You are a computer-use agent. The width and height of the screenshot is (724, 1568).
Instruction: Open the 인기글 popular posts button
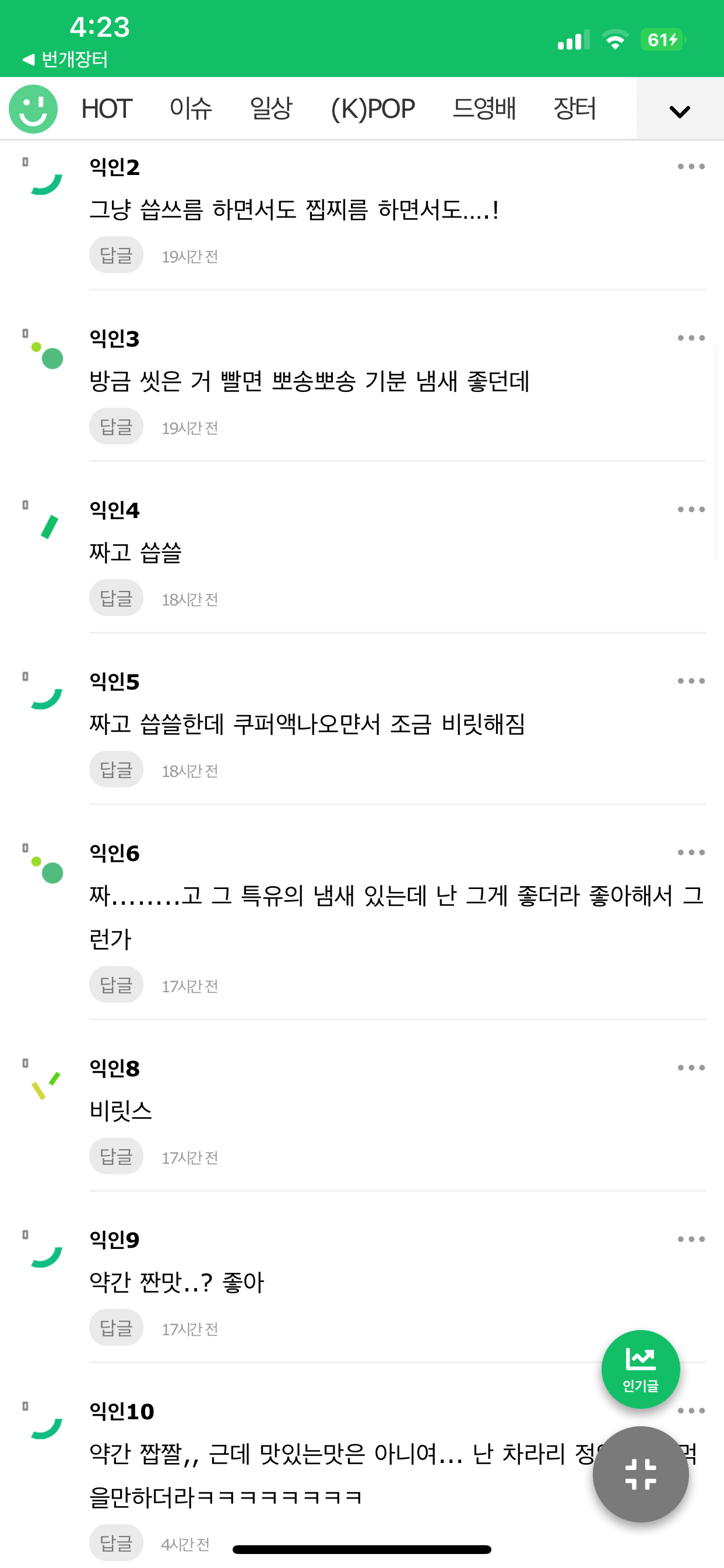click(x=640, y=1369)
